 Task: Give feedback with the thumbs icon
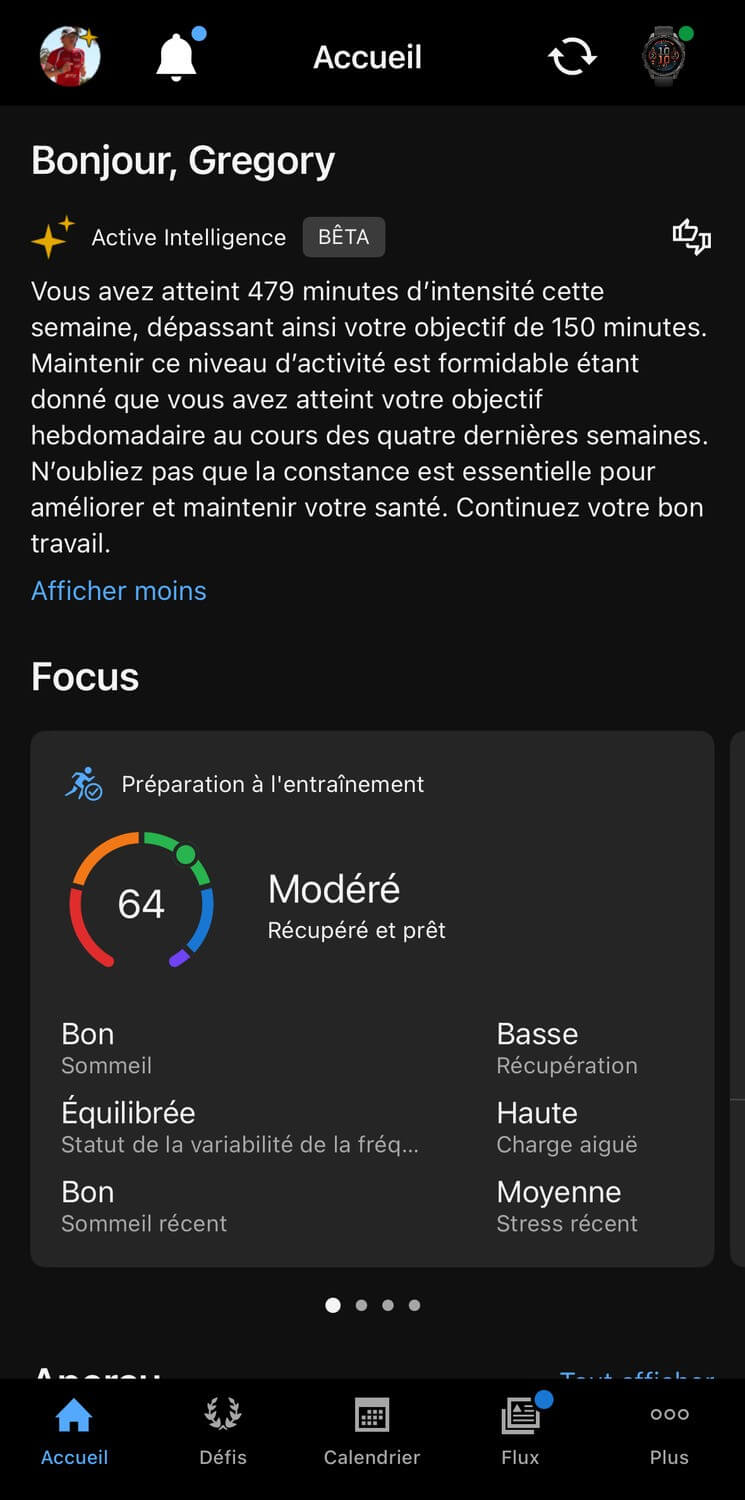(691, 237)
